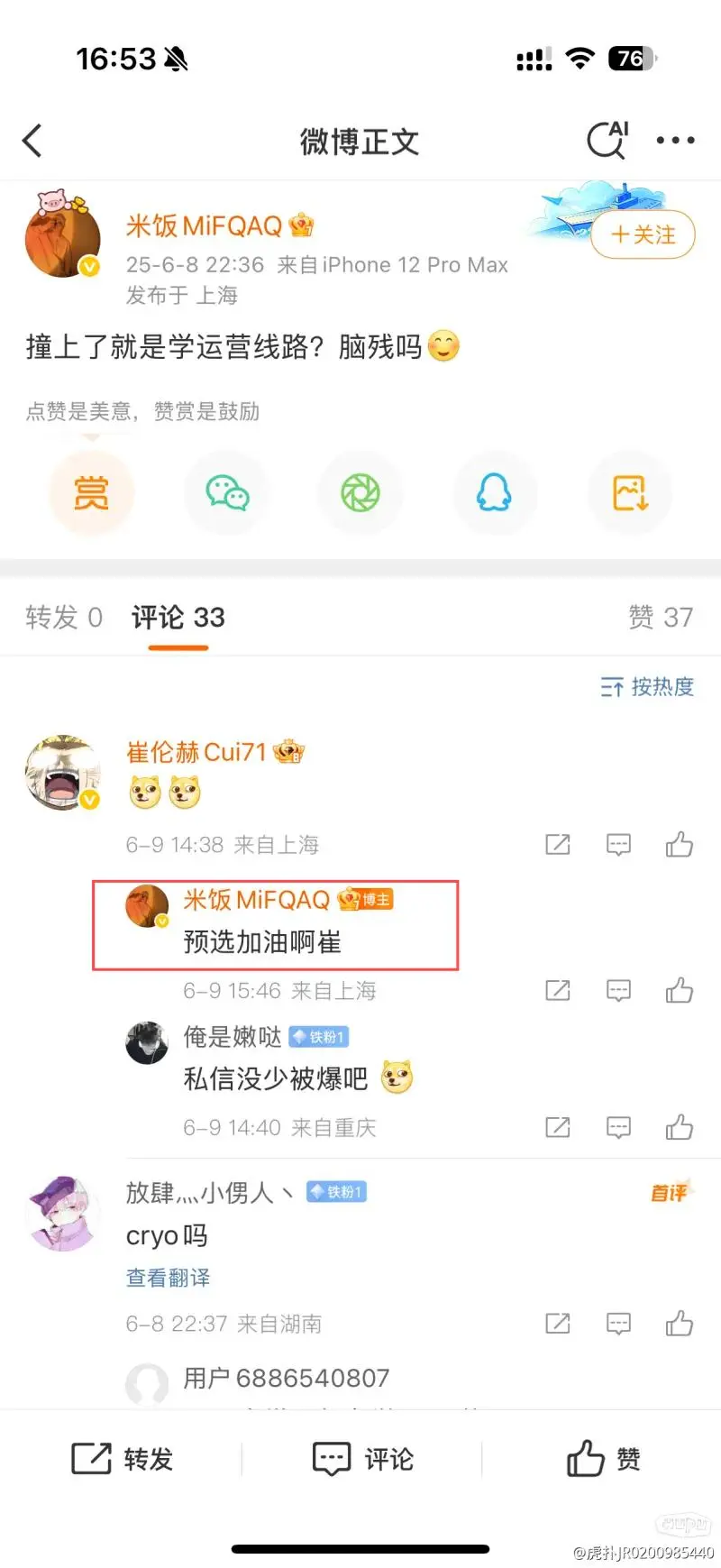
Task: Share post to QQ
Action: point(494,493)
